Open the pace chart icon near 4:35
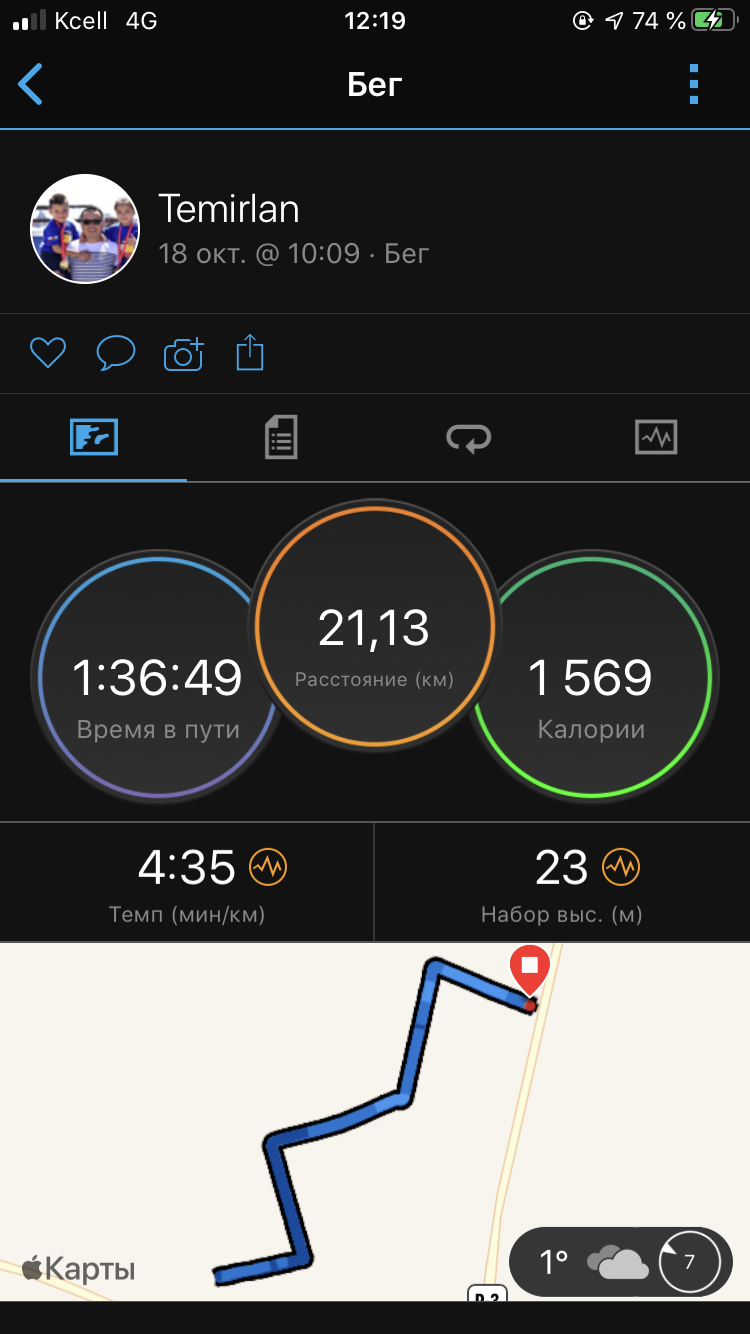 [x=268, y=868]
